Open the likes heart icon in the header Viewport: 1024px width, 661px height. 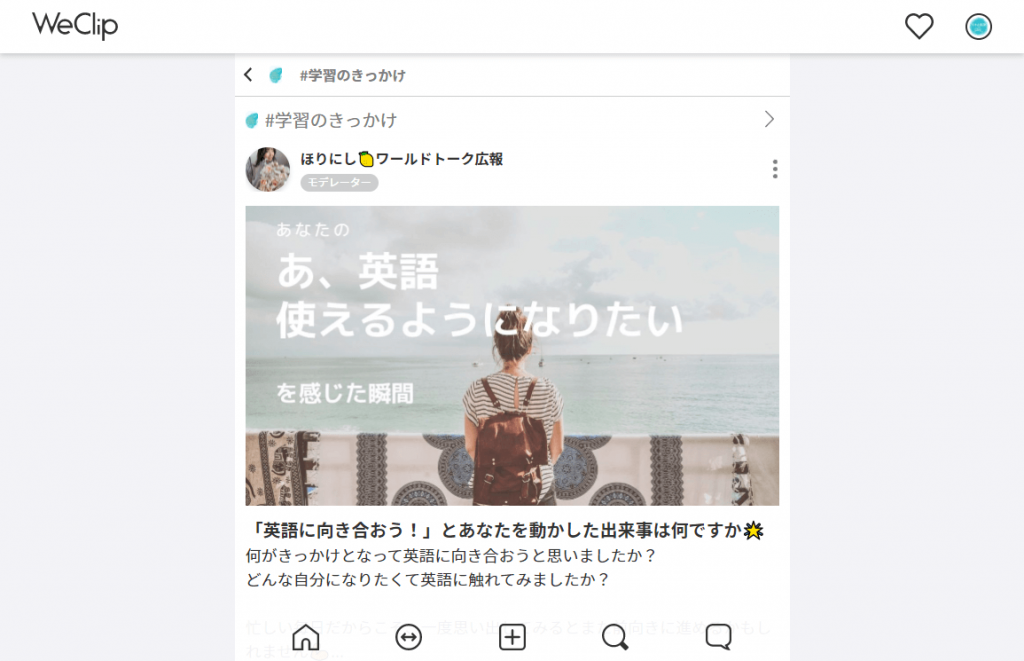(918, 27)
